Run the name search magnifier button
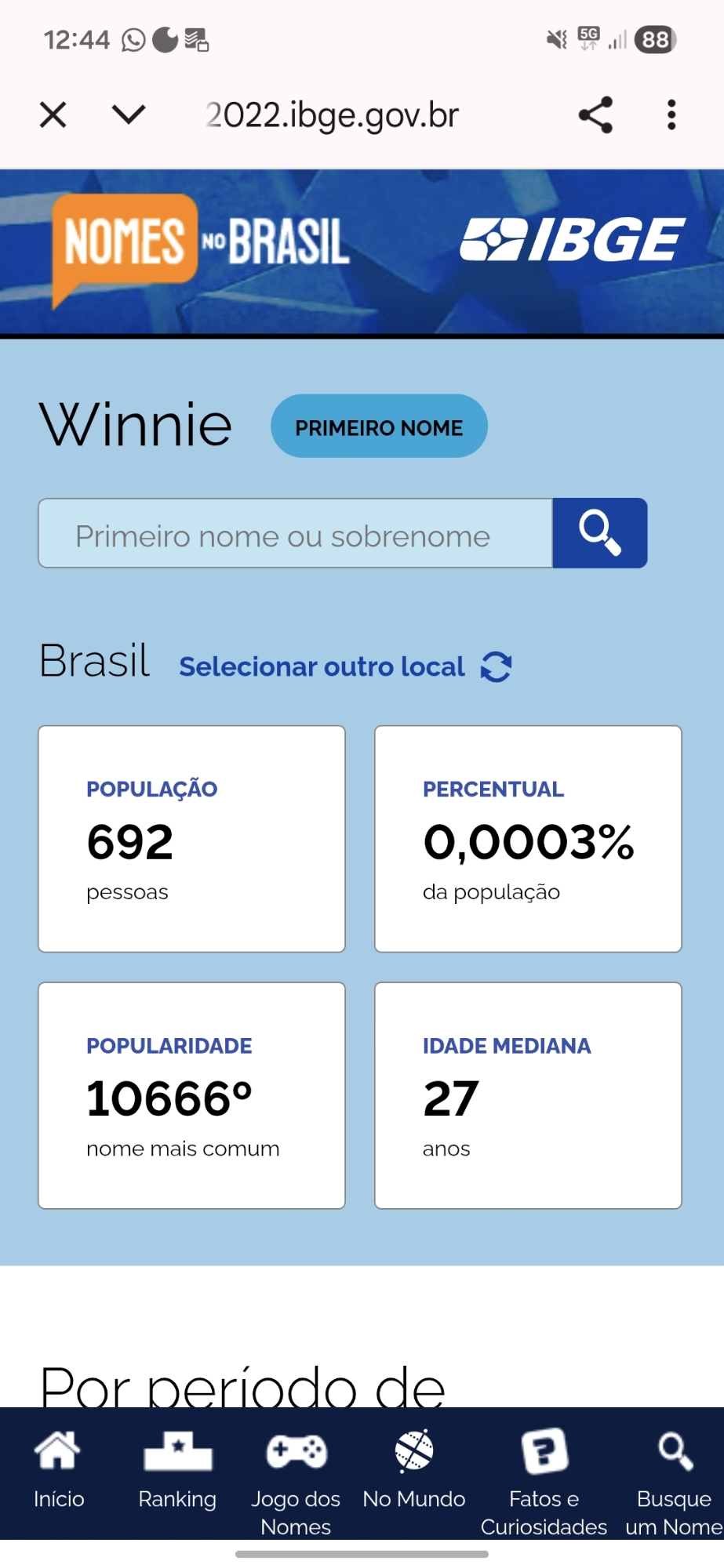Viewport: 724px width, 1568px height. tap(600, 533)
